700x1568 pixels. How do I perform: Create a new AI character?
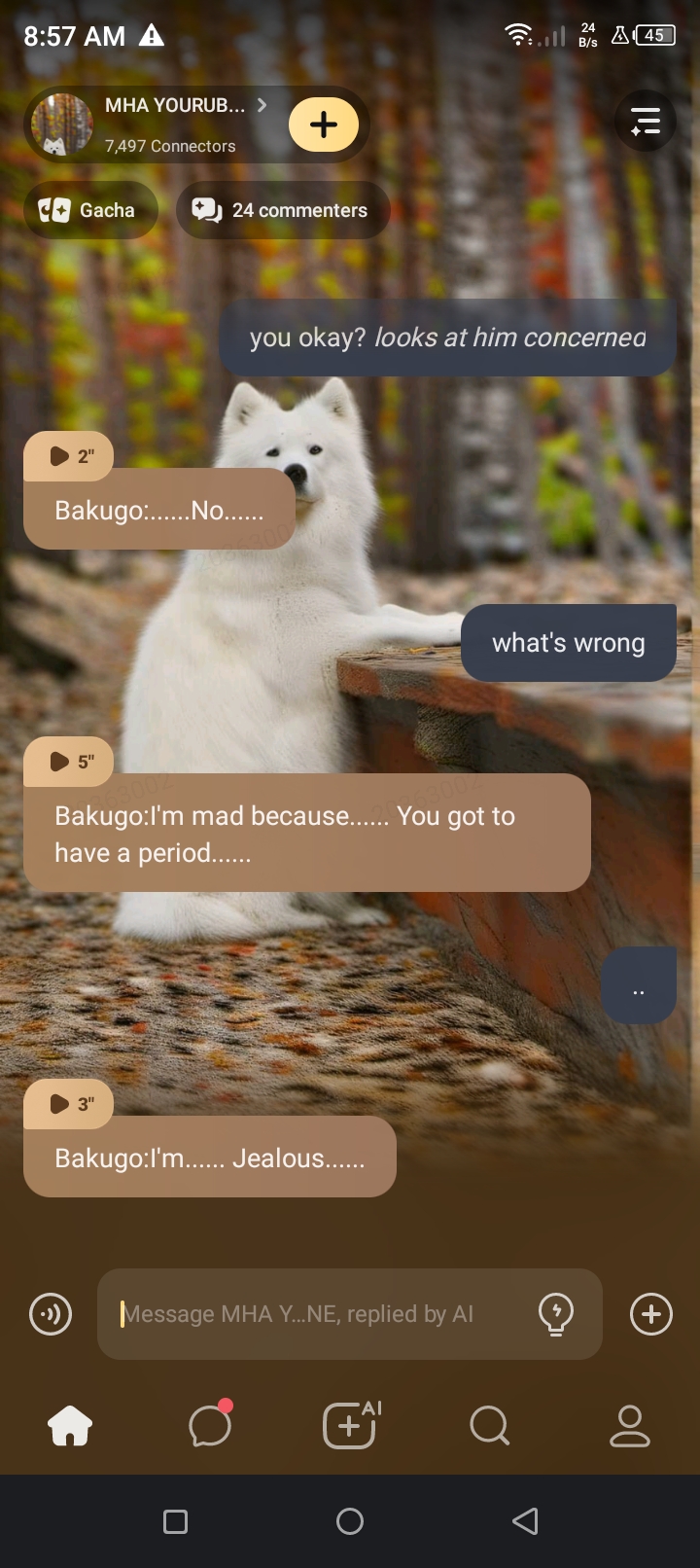click(350, 1427)
